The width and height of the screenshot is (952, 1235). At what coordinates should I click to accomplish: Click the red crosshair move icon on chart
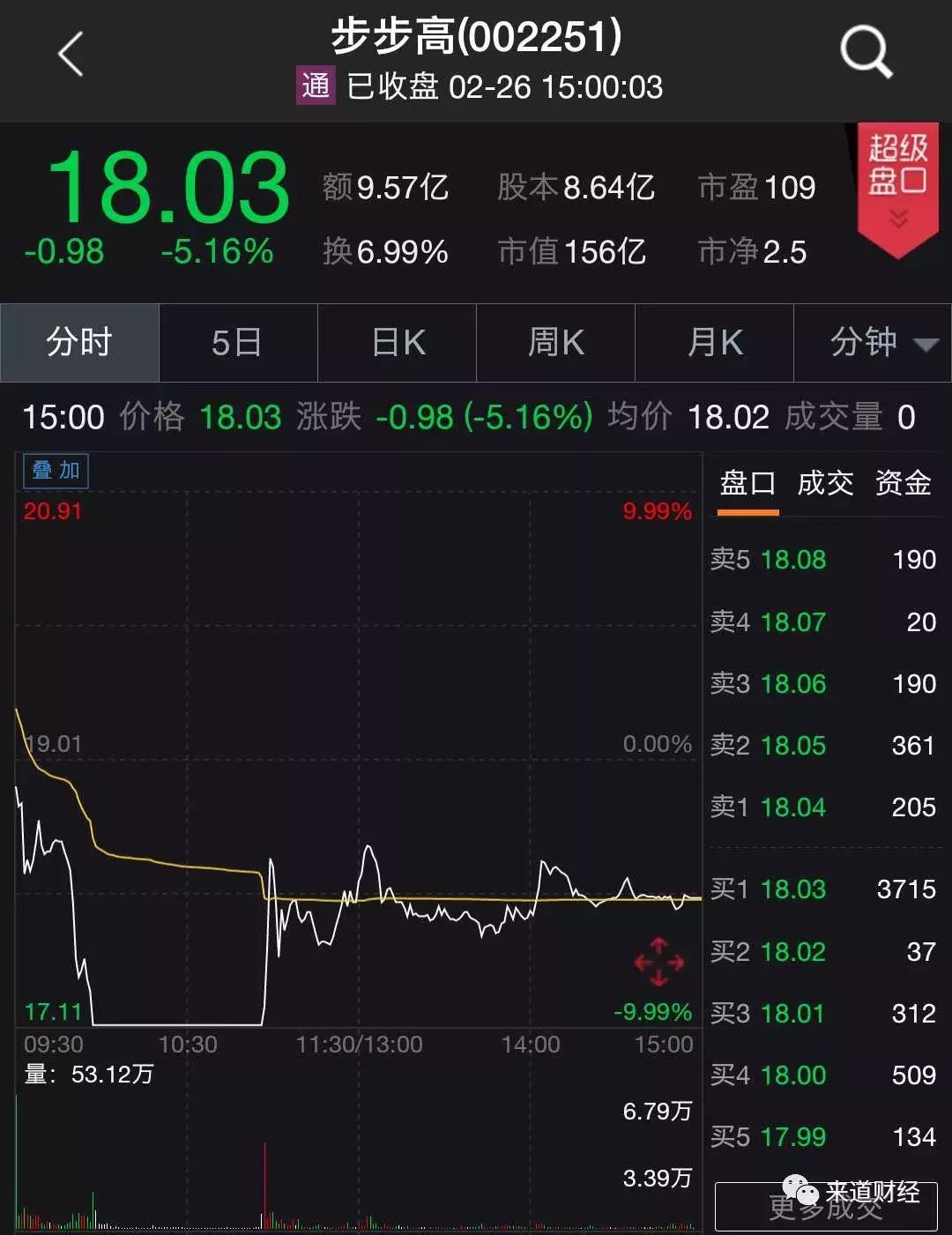click(661, 963)
